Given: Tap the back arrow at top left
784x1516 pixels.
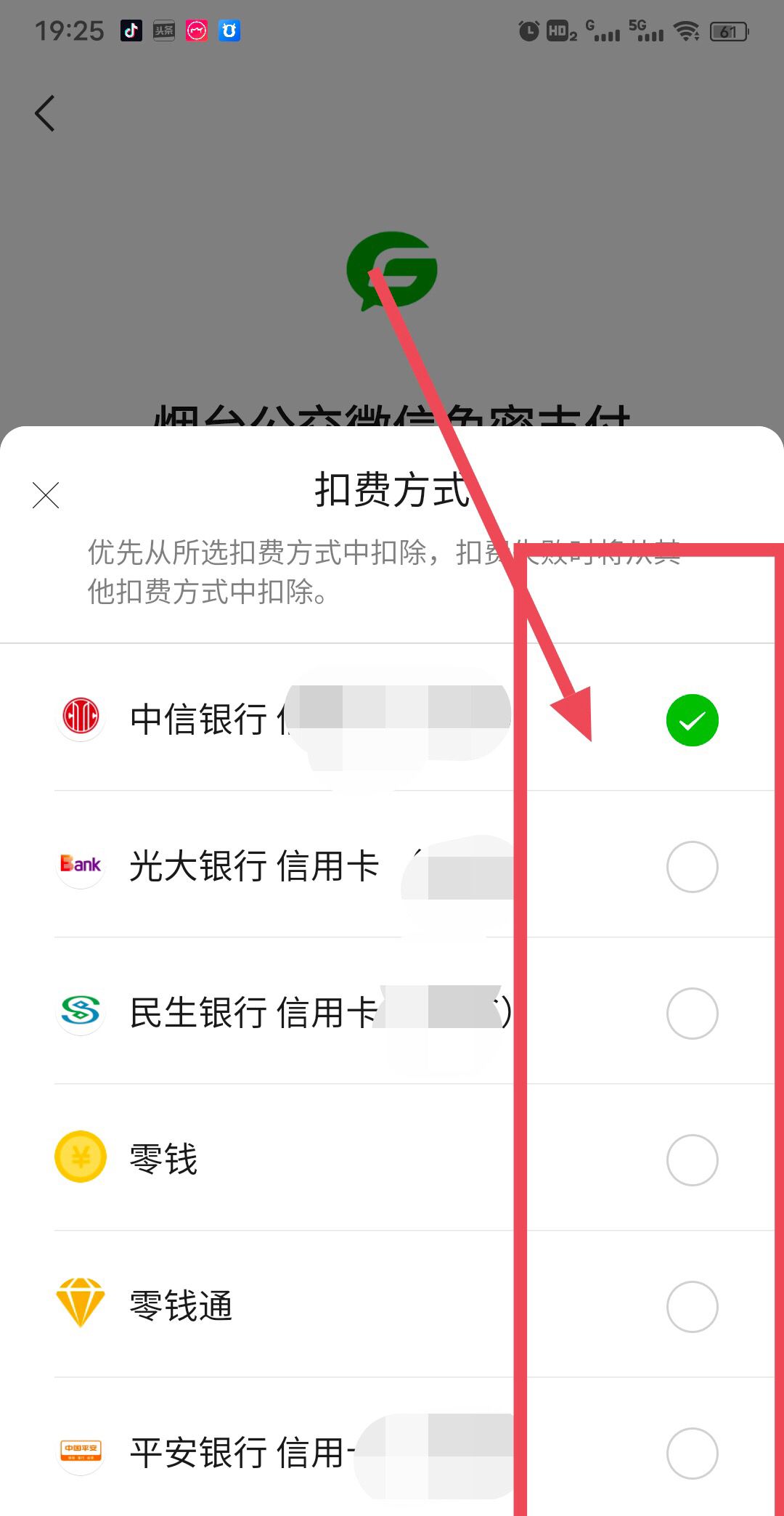Looking at the screenshot, I should tap(45, 113).
